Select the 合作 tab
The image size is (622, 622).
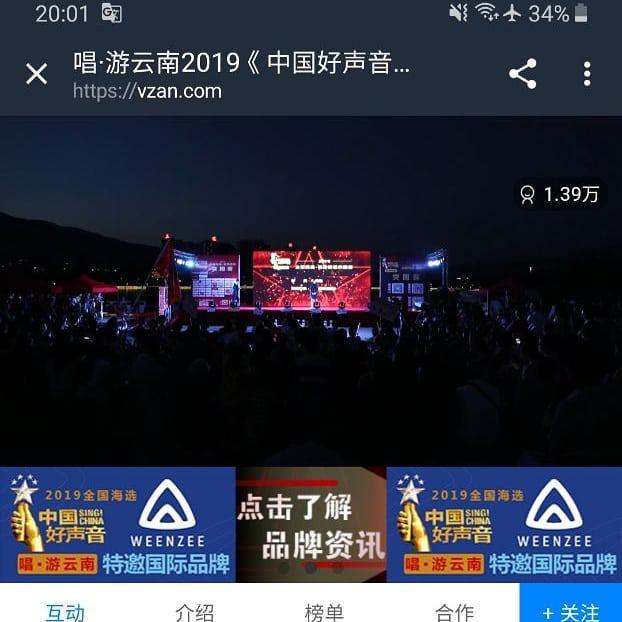tap(454, 610)
